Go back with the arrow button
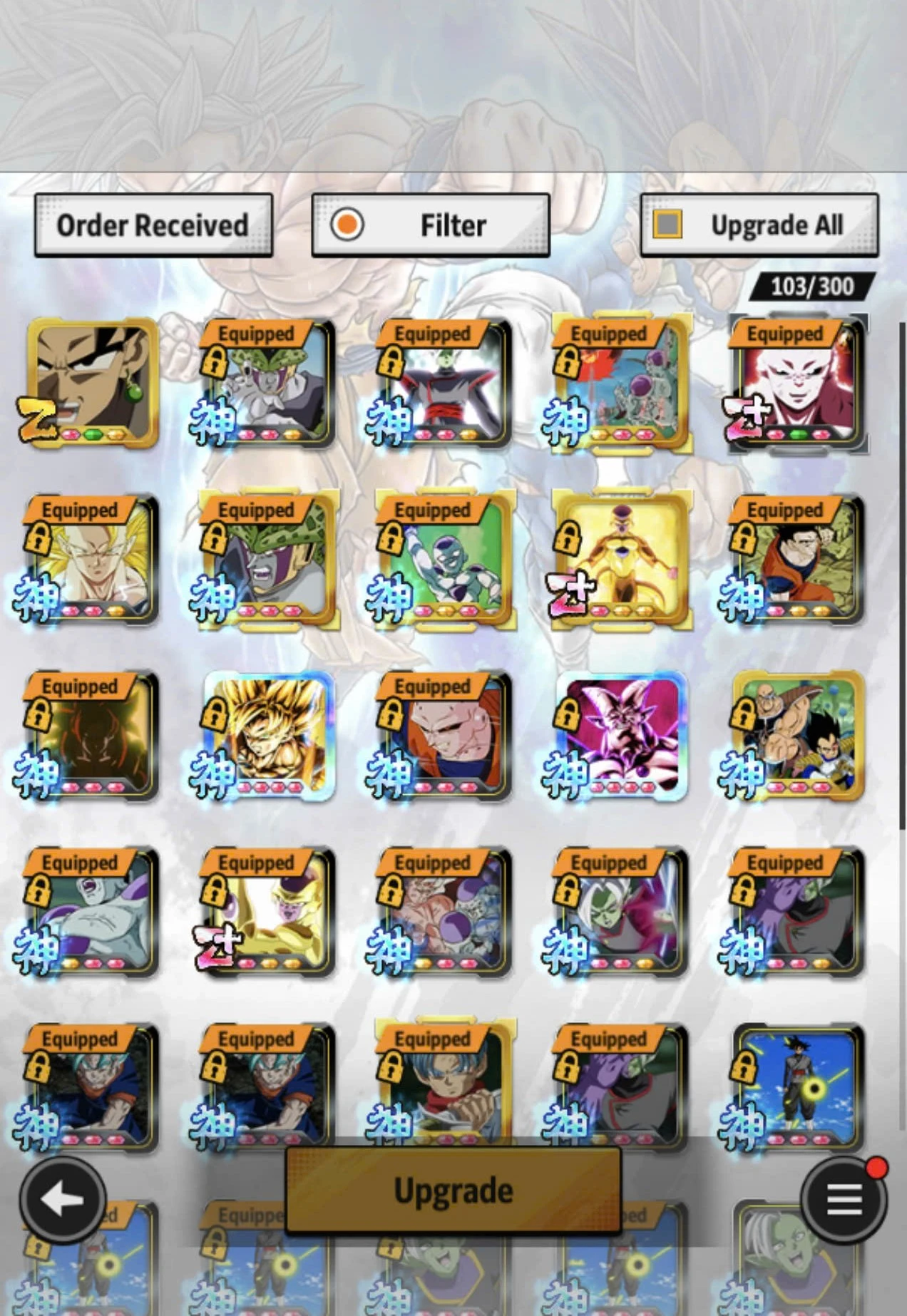The width and height of the screenshot is (907, 1316). 63,1200
